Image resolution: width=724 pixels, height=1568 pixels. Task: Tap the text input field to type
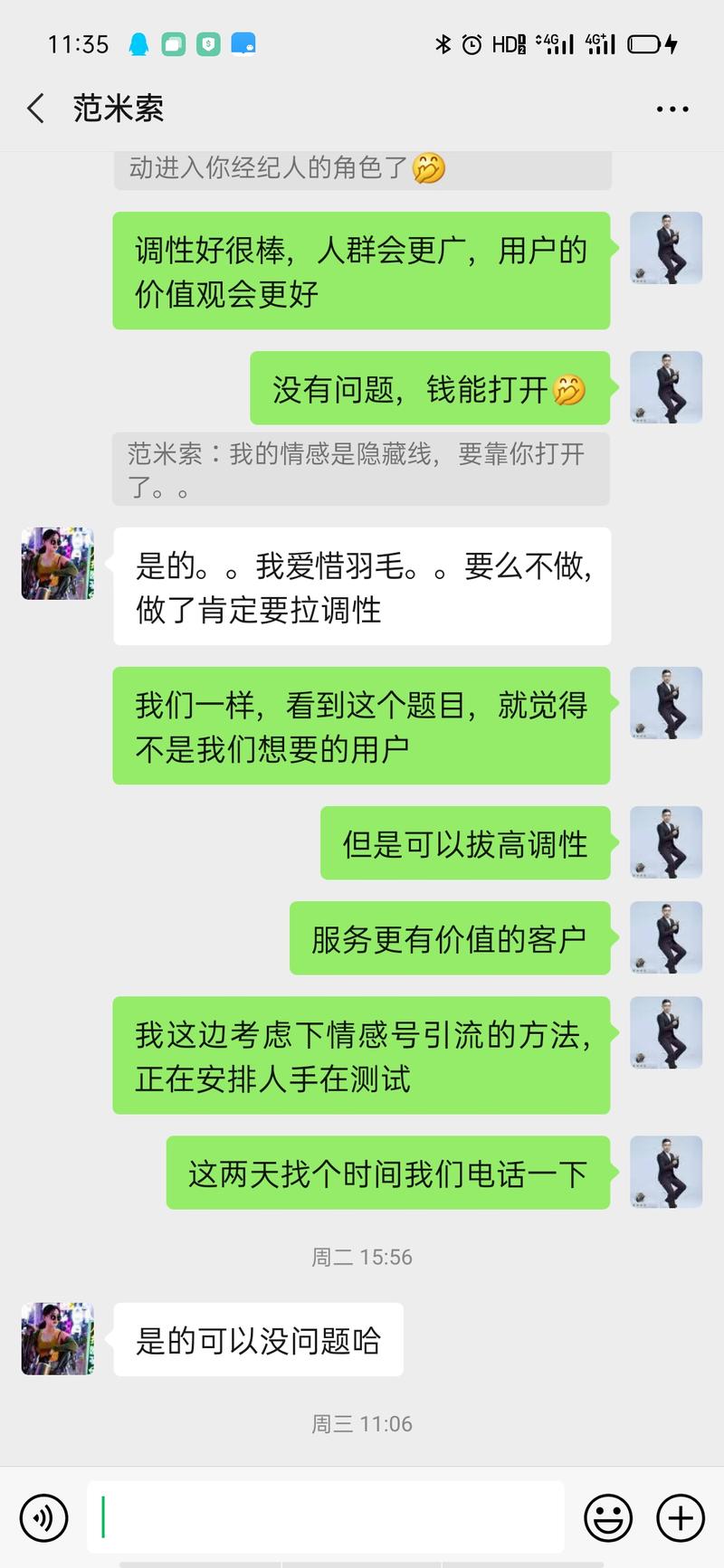coord(326,1518)
